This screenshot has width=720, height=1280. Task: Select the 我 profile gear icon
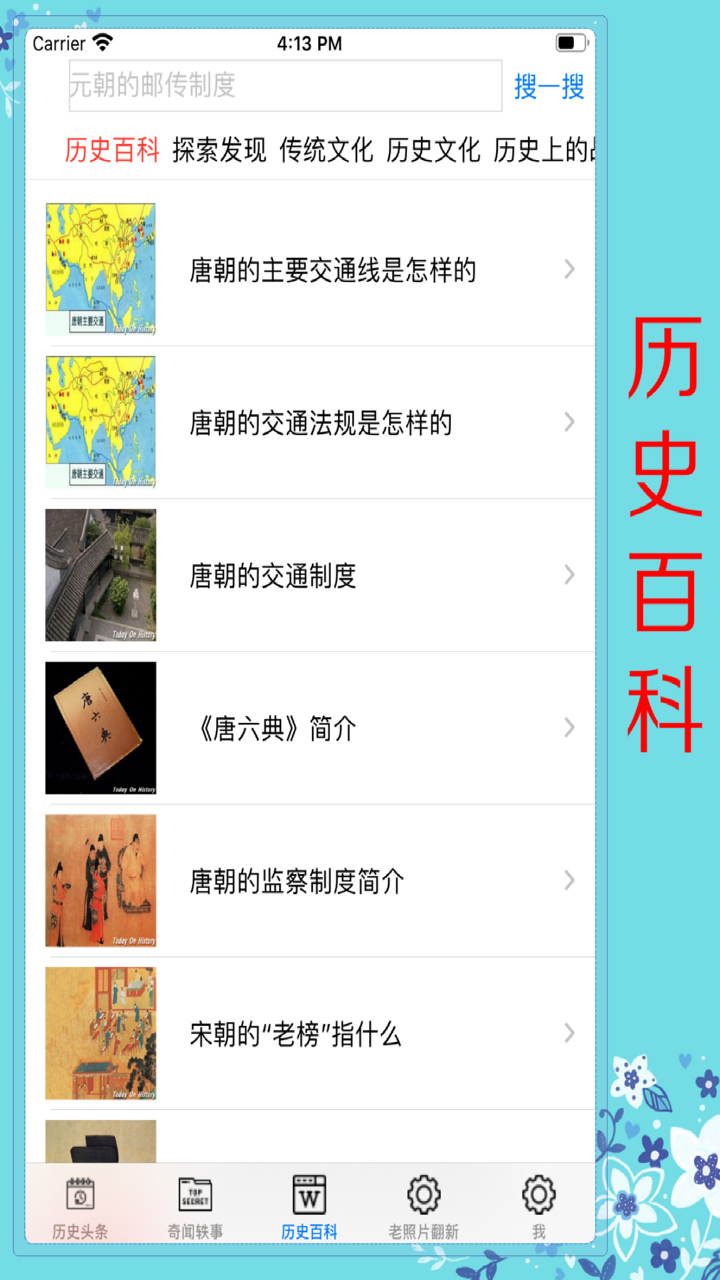tap(539, 1204)
